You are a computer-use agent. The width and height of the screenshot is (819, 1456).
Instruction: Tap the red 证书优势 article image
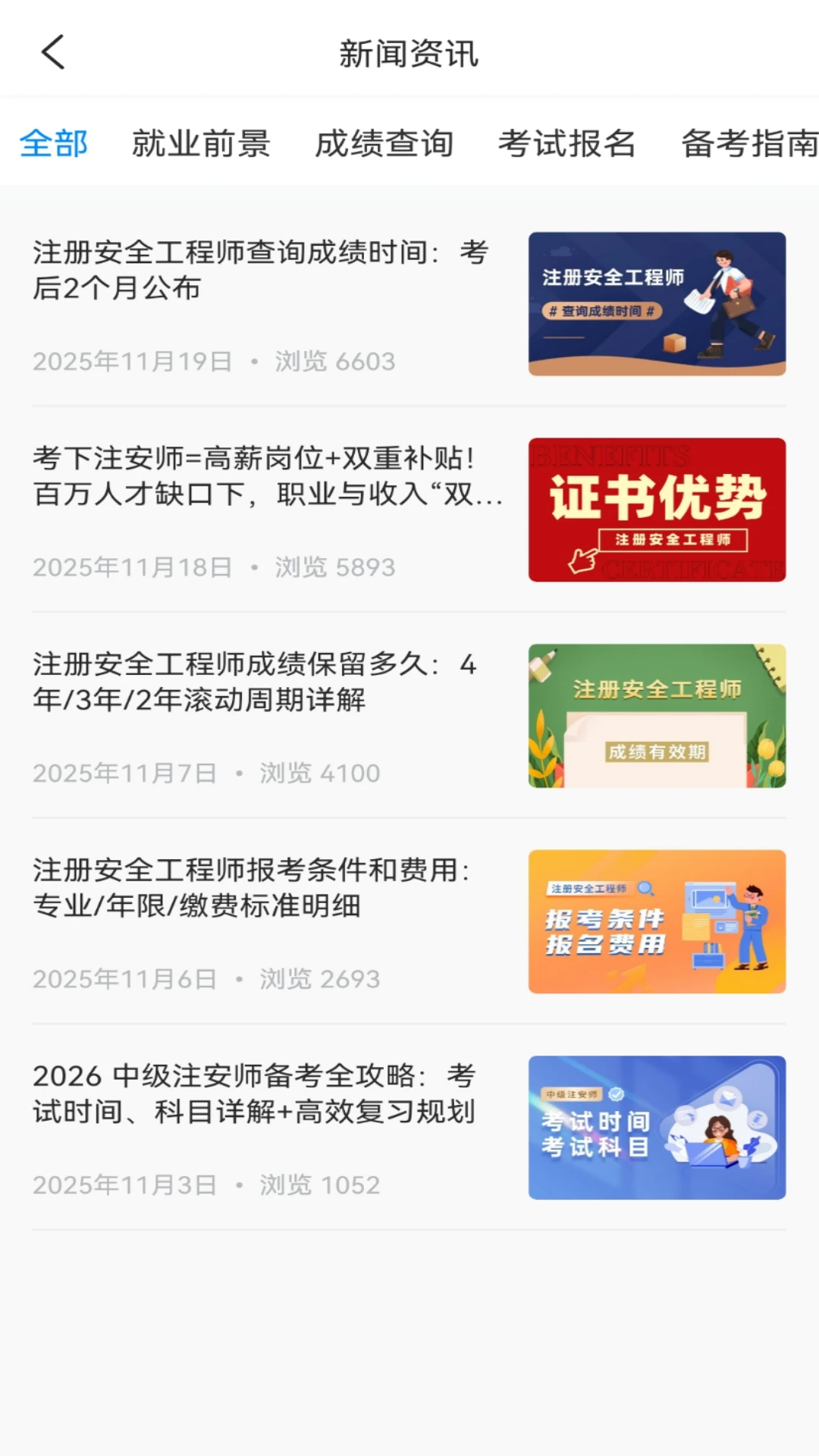point(656,509)
